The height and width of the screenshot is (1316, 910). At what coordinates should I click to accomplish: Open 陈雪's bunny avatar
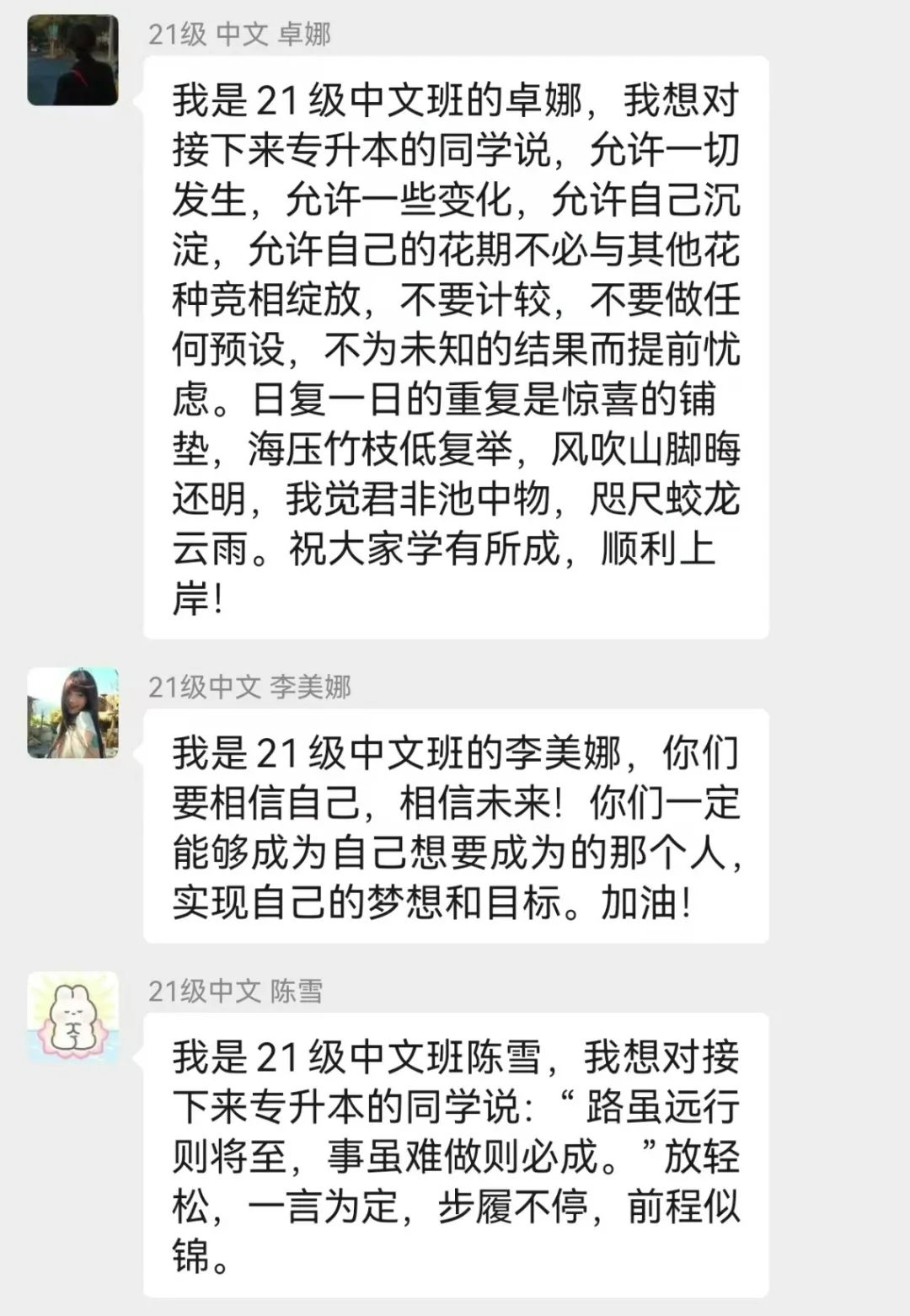[x=72, y=1016]
